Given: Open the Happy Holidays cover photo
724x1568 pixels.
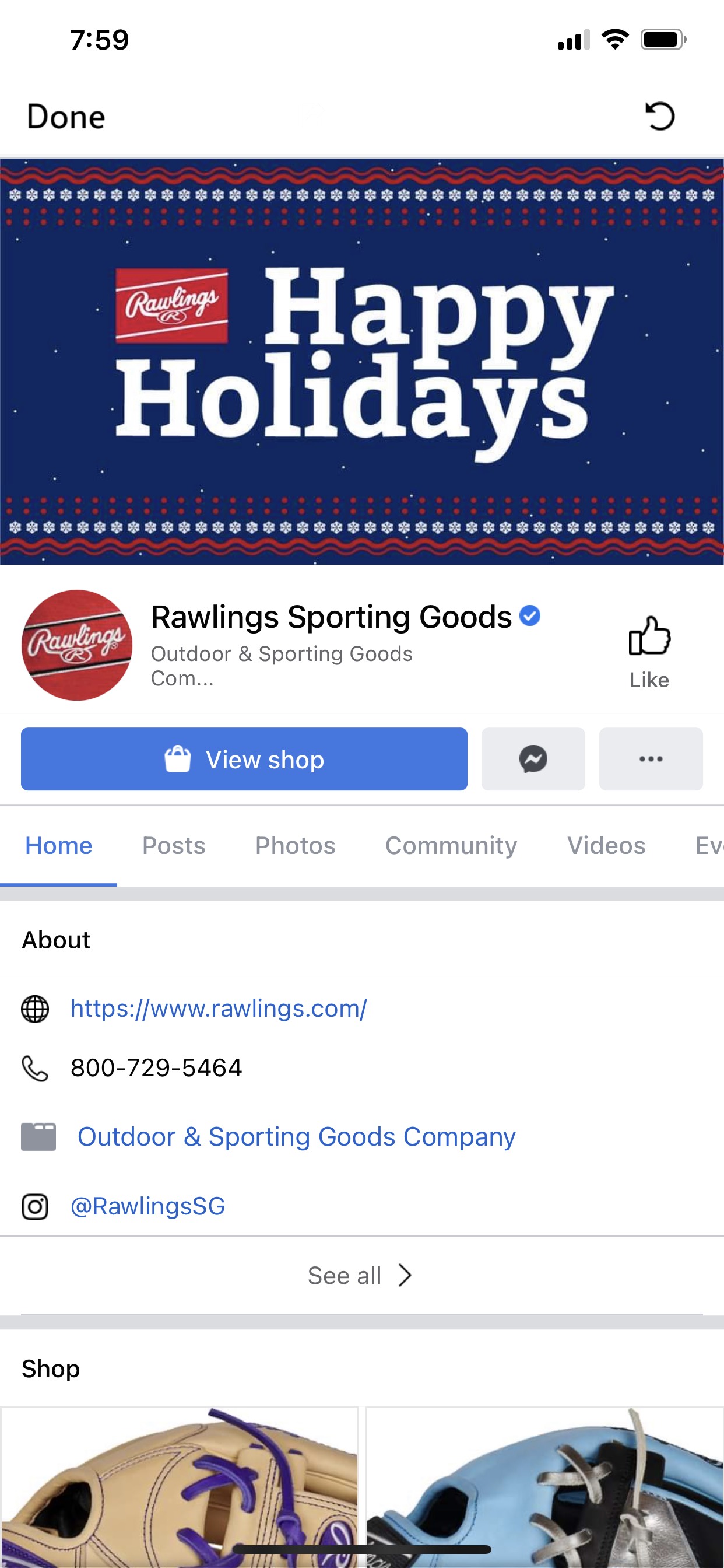Looking at the screenshot, I should click(x=362, y=361).
